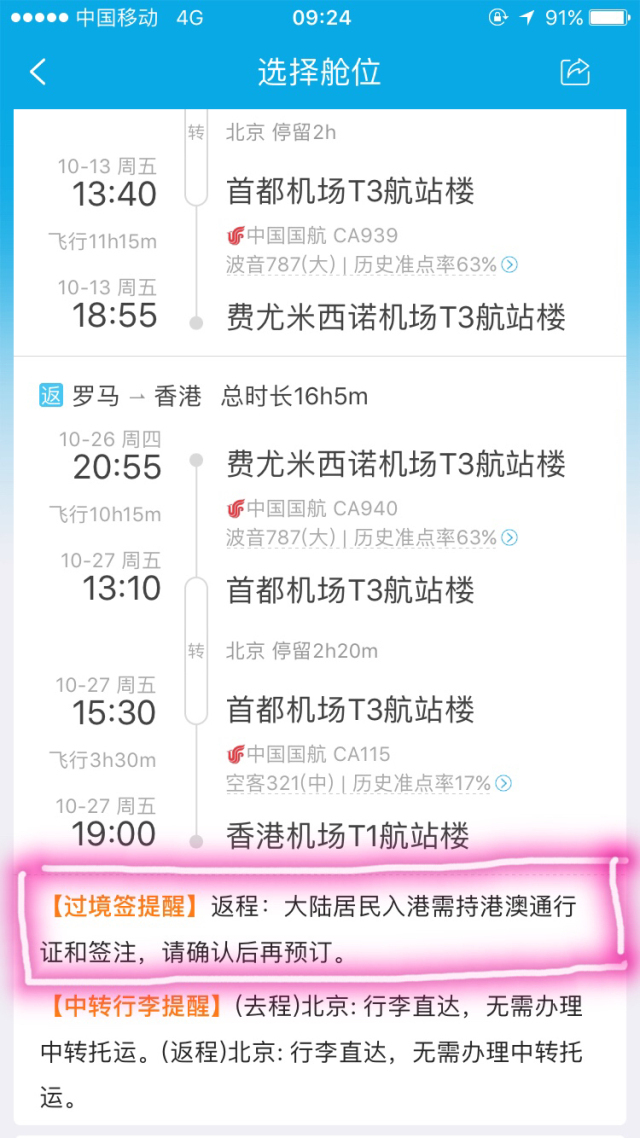Open CA940 on-time rate details
The height and width of the screenshot is (1138, 640).
pos(510,538)
